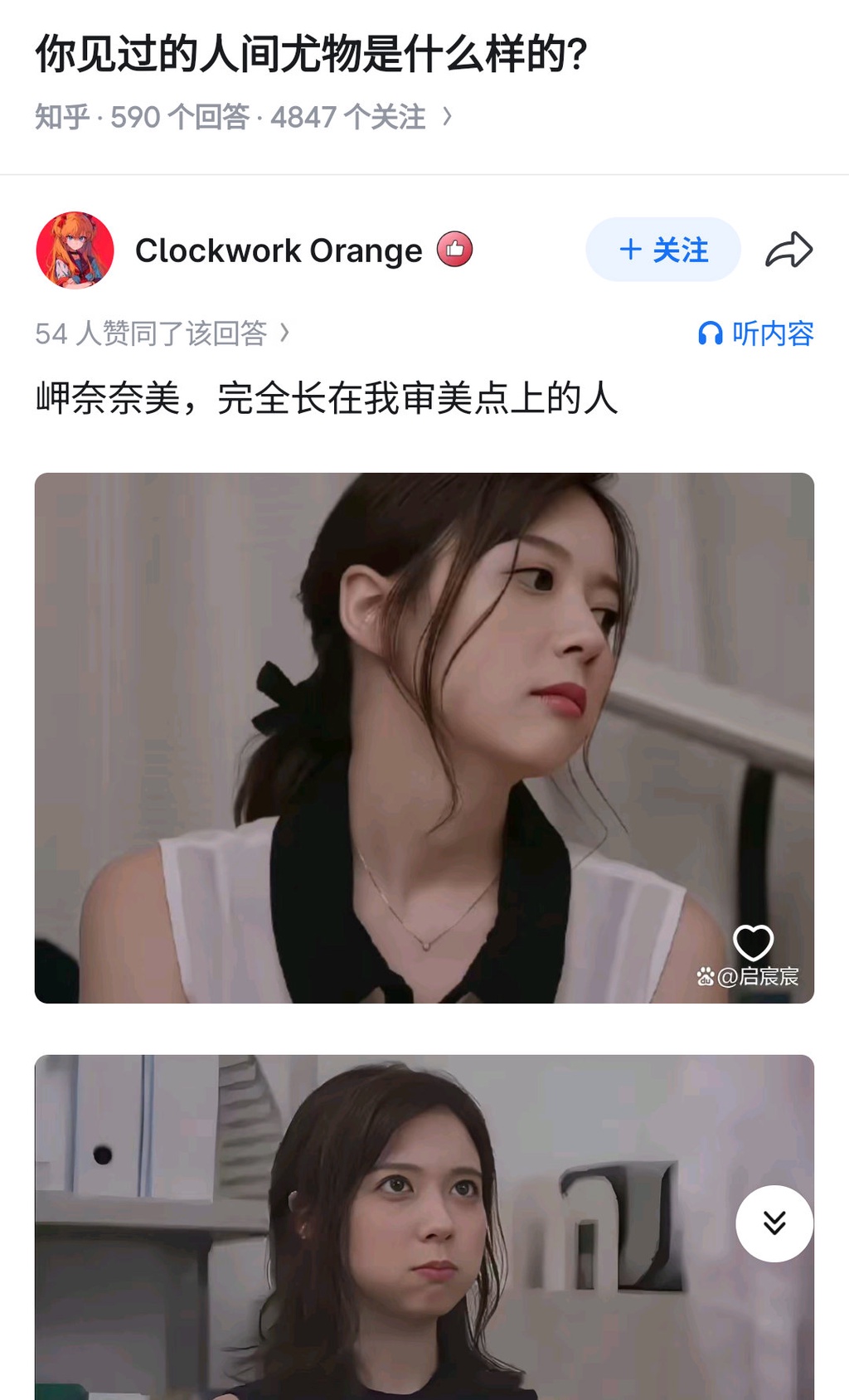Viewport: 849px width, 1400px height.
Task: Open the Clockwork Orange profile avatar
Action: pyautogui.click(x=75, y=250)
